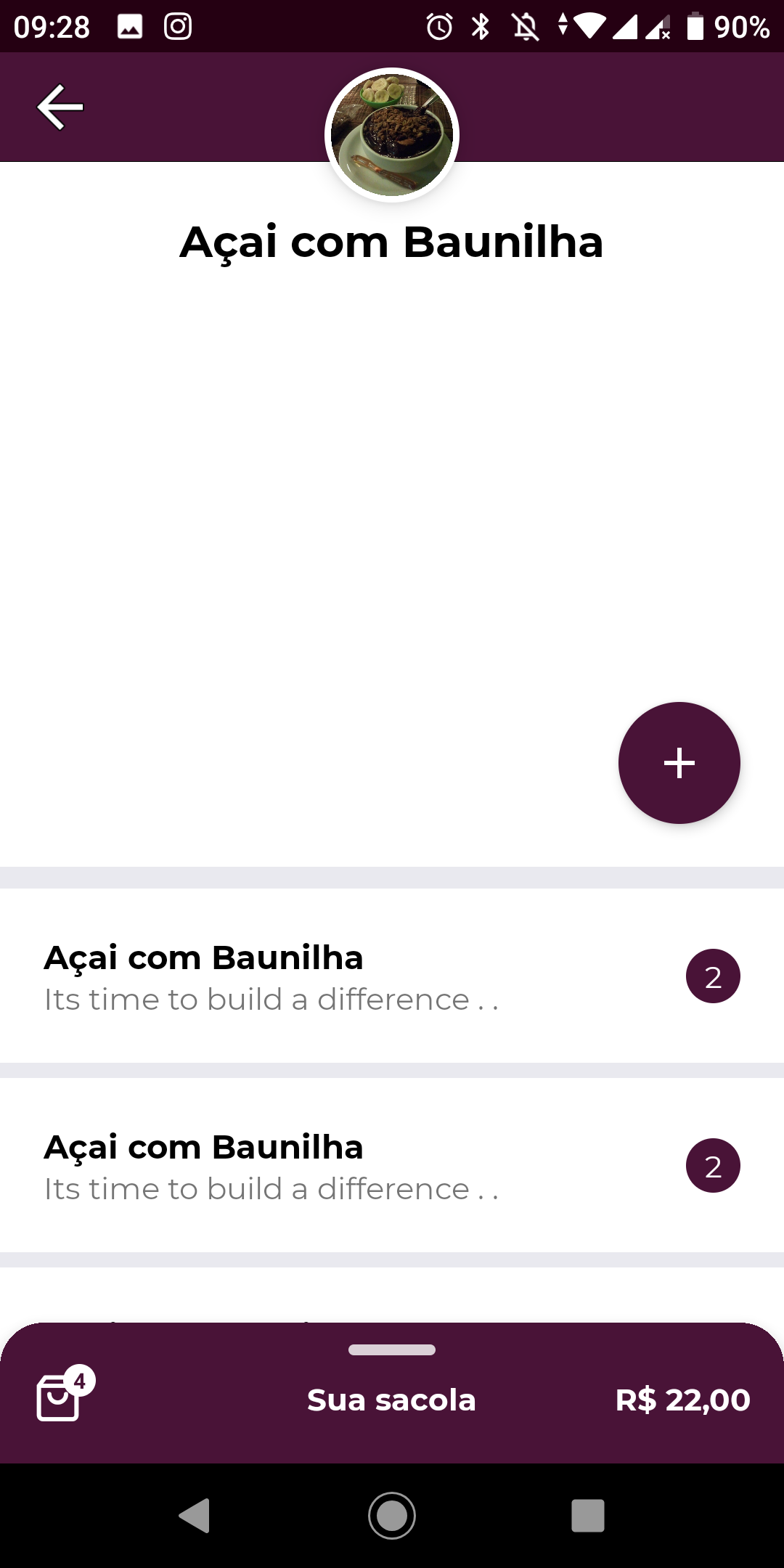Image resolution: width=784 pixels, height=1568 pixels.
Task: Tap the round plus button
Action: [679, 763]
